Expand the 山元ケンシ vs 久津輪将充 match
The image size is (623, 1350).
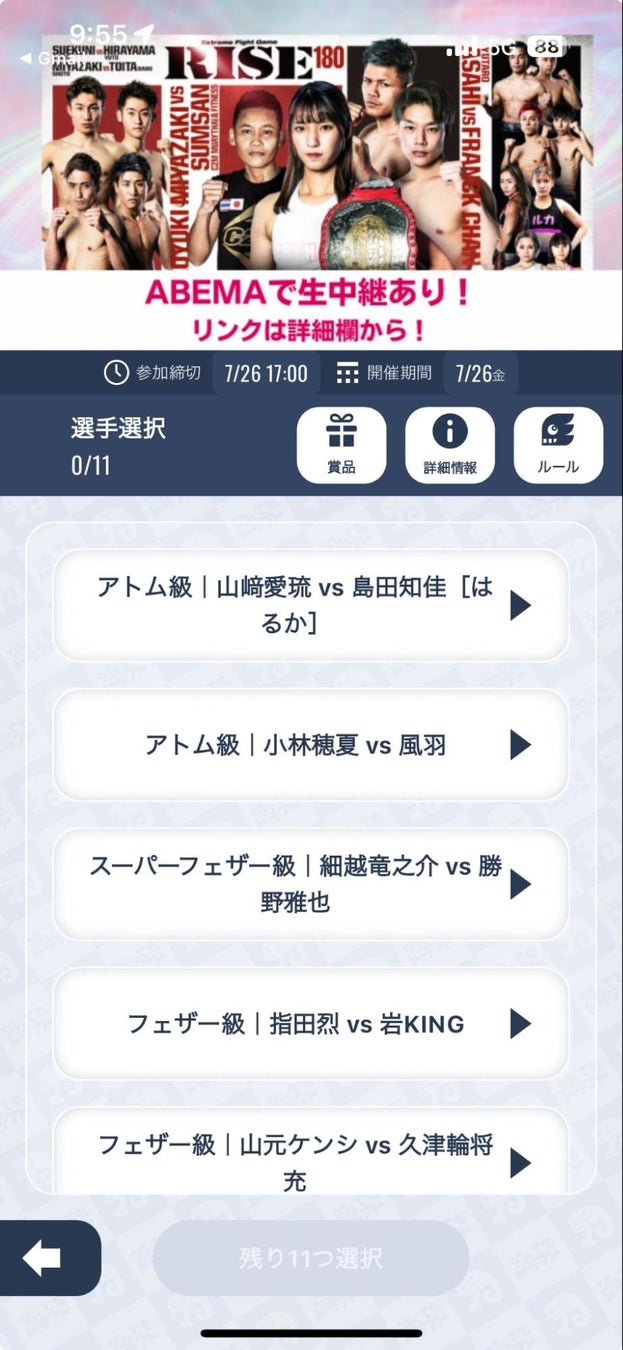310,1160
